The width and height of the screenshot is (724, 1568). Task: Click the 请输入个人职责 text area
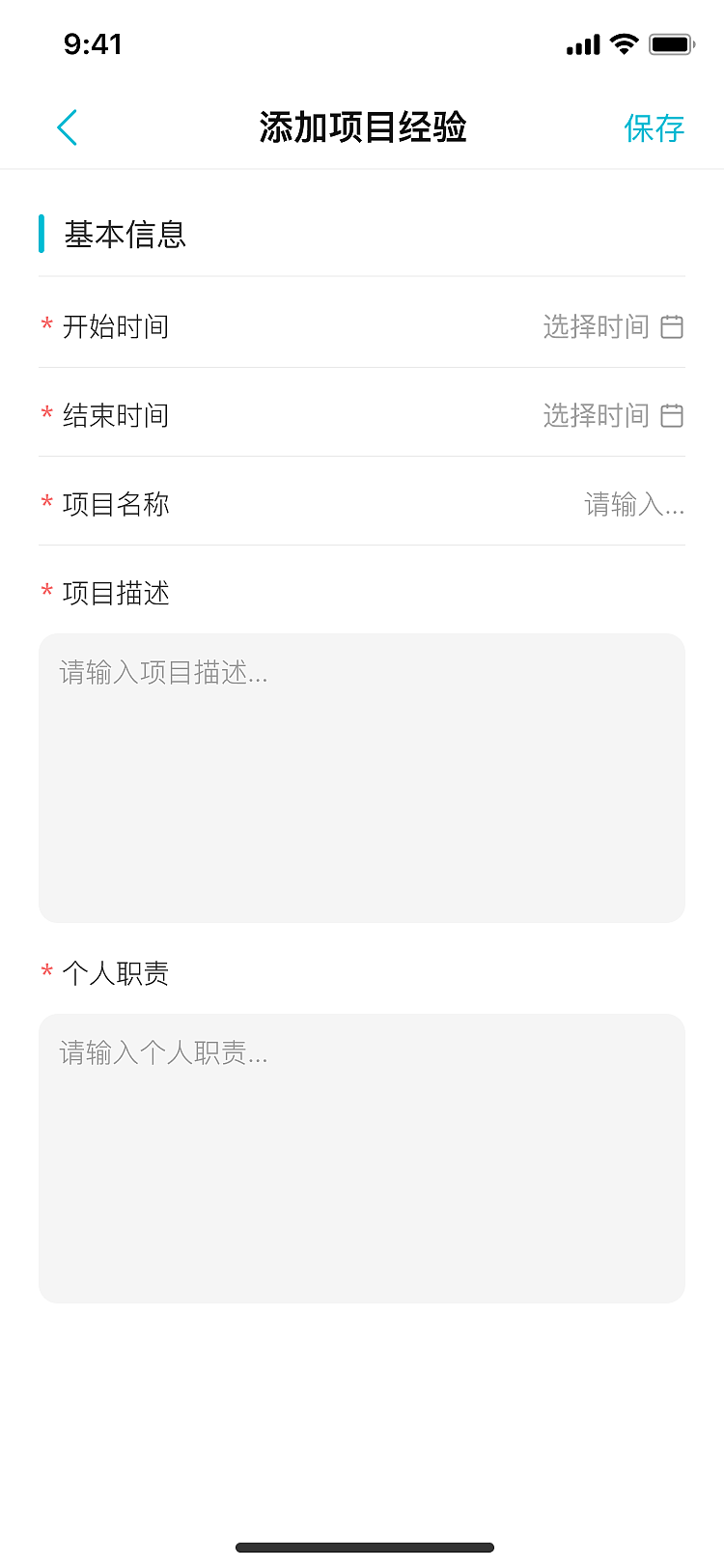pos(362,1155)
